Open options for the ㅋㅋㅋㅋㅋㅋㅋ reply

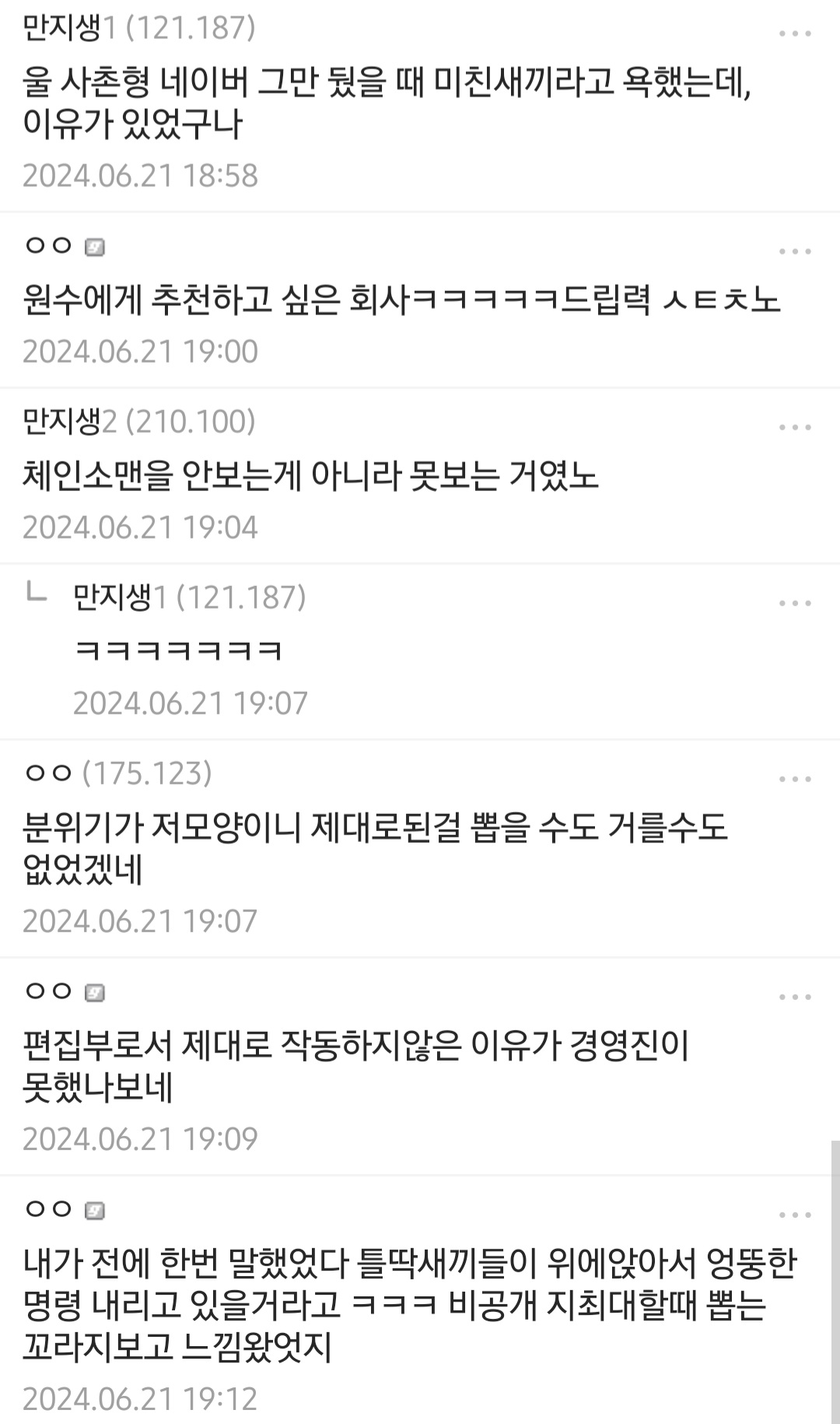[x=795, y=603]
